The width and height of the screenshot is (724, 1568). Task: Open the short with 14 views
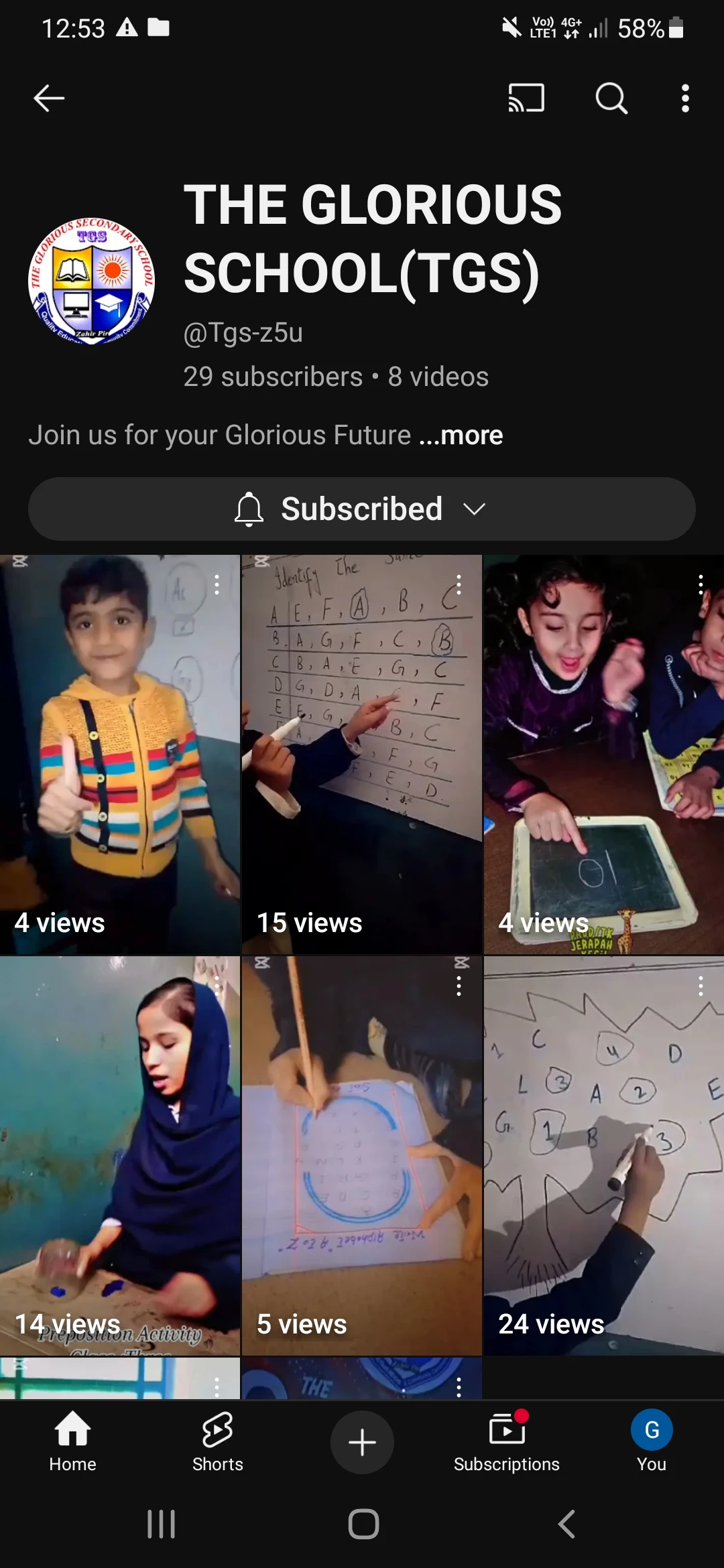click(x=120, y=1156)
